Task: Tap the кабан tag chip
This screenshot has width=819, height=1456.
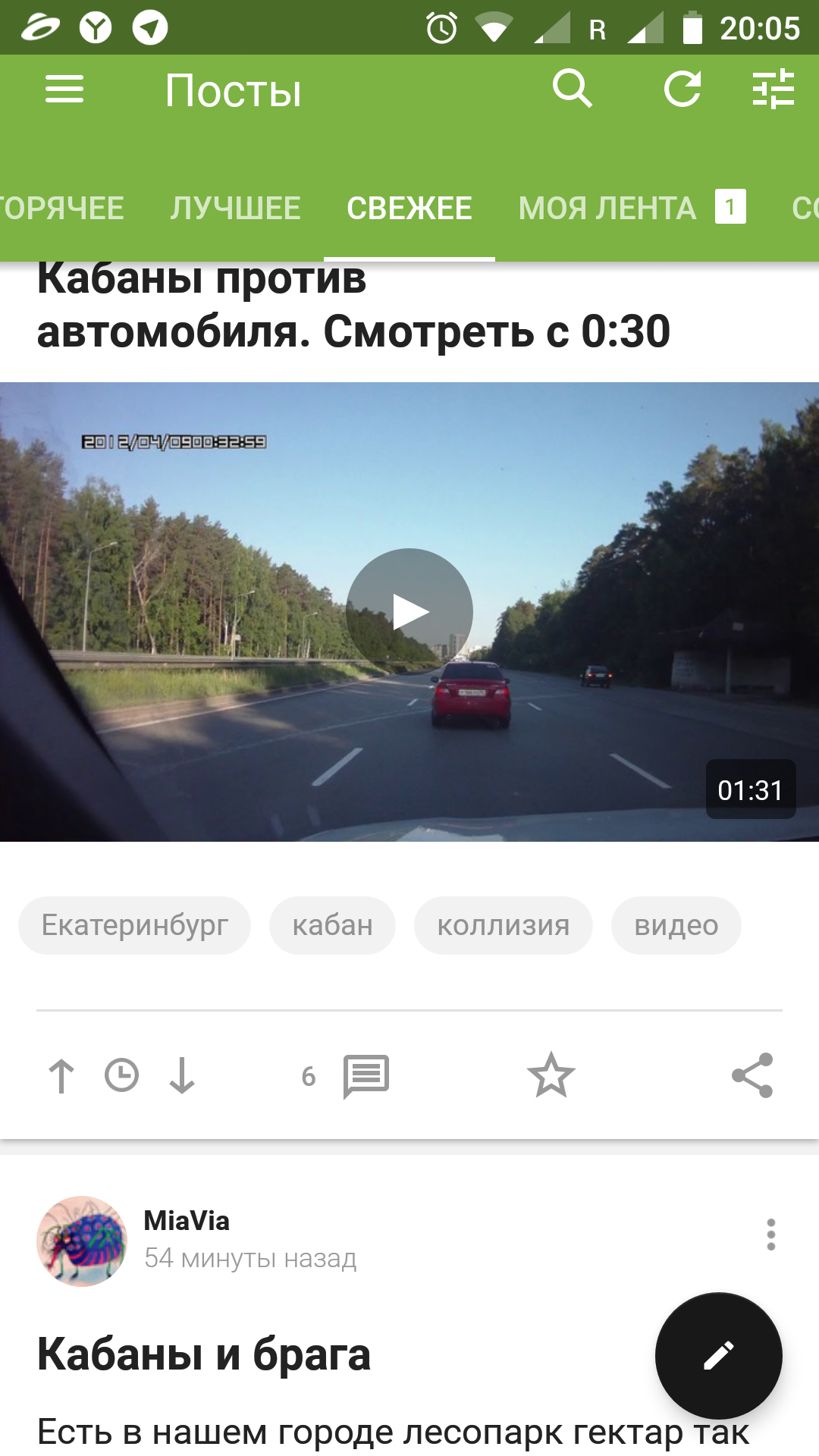Action: pyautogui.click(x=332, y=925)
